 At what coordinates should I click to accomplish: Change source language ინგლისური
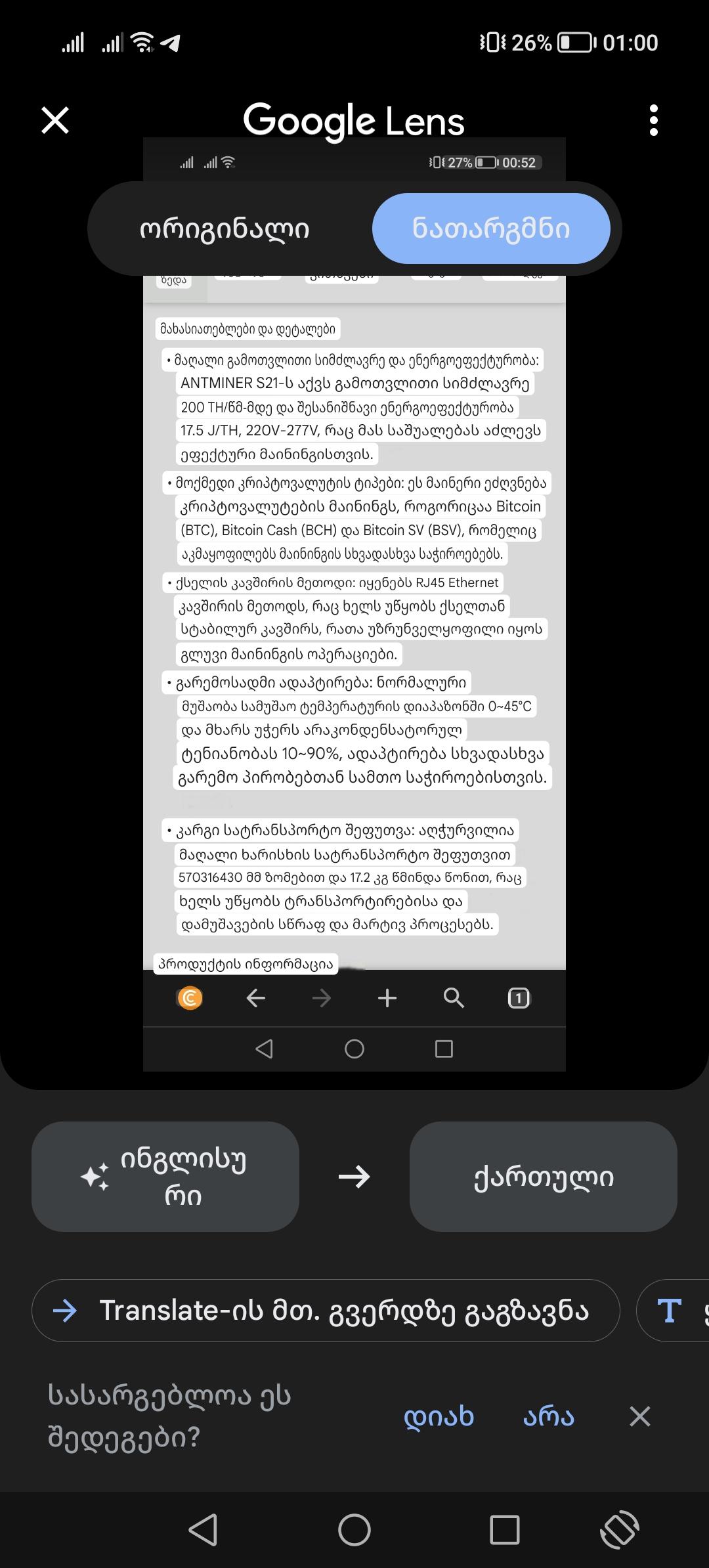click(x=165, y=1177)
